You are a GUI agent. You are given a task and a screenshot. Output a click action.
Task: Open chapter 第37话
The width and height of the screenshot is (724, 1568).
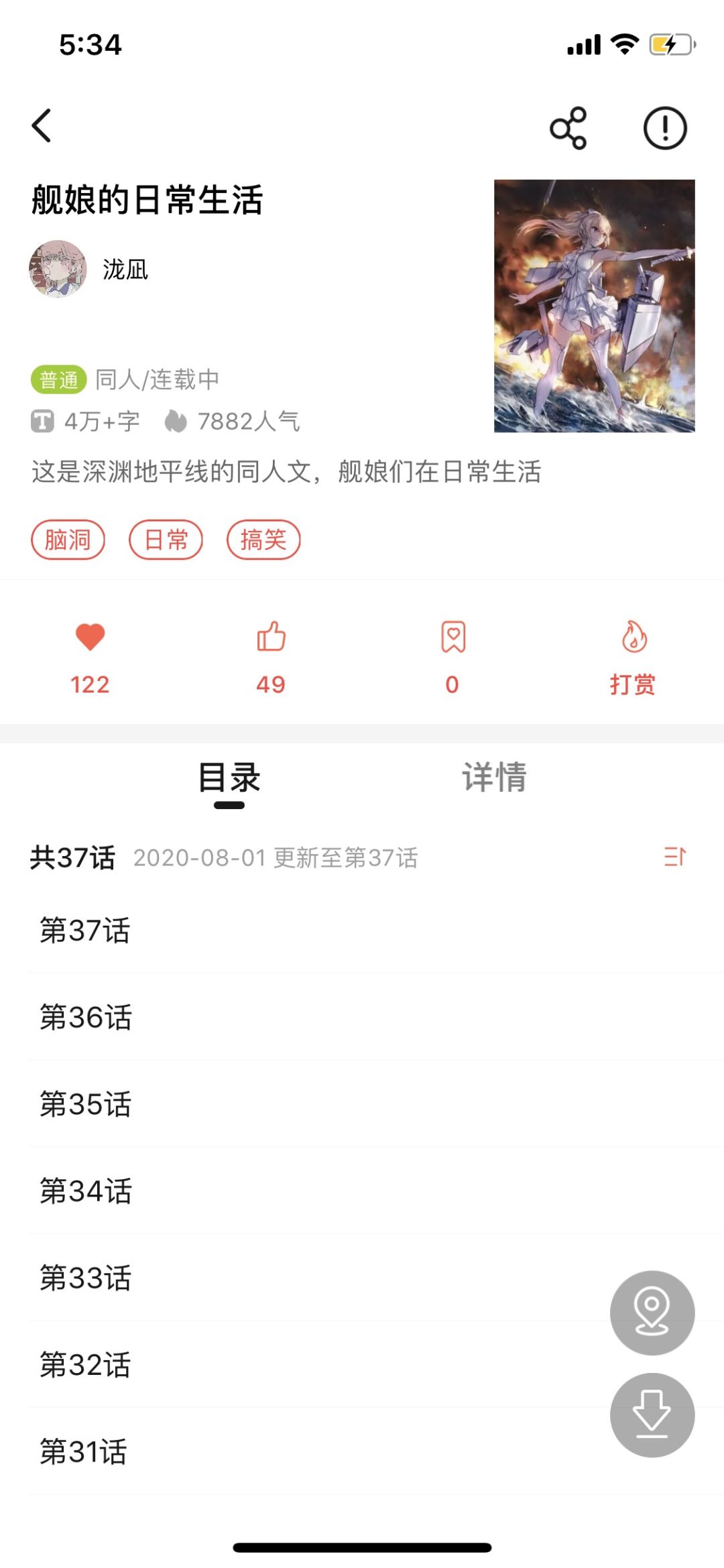[x=85, y=930]
